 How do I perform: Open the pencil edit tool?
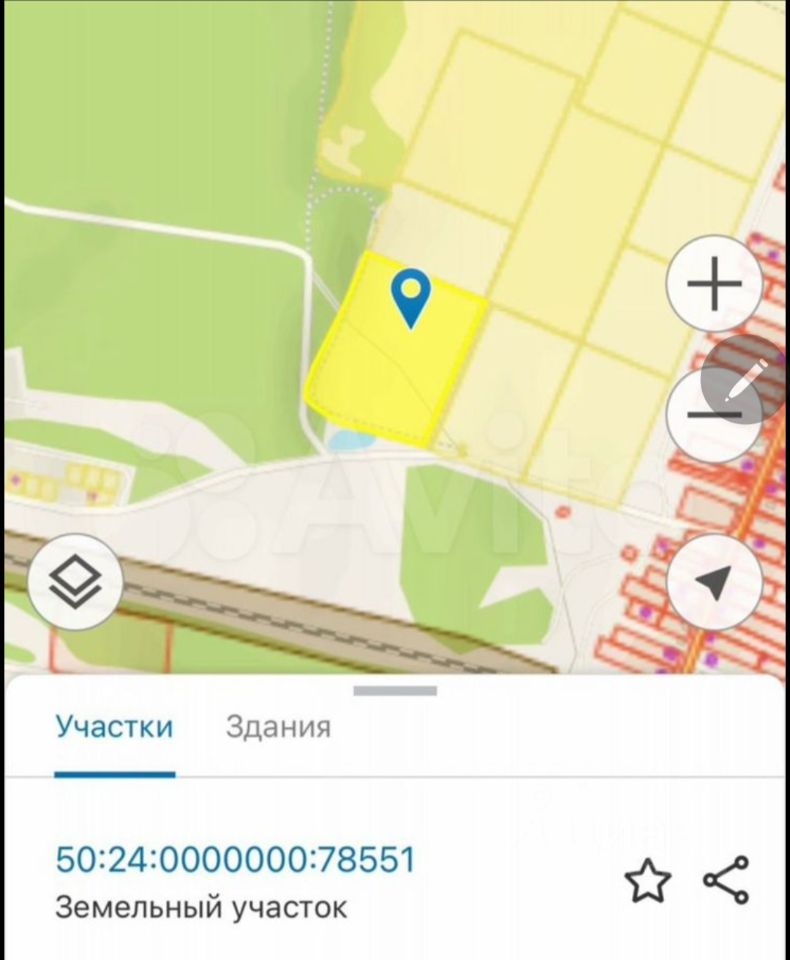[x=746, y=379]
